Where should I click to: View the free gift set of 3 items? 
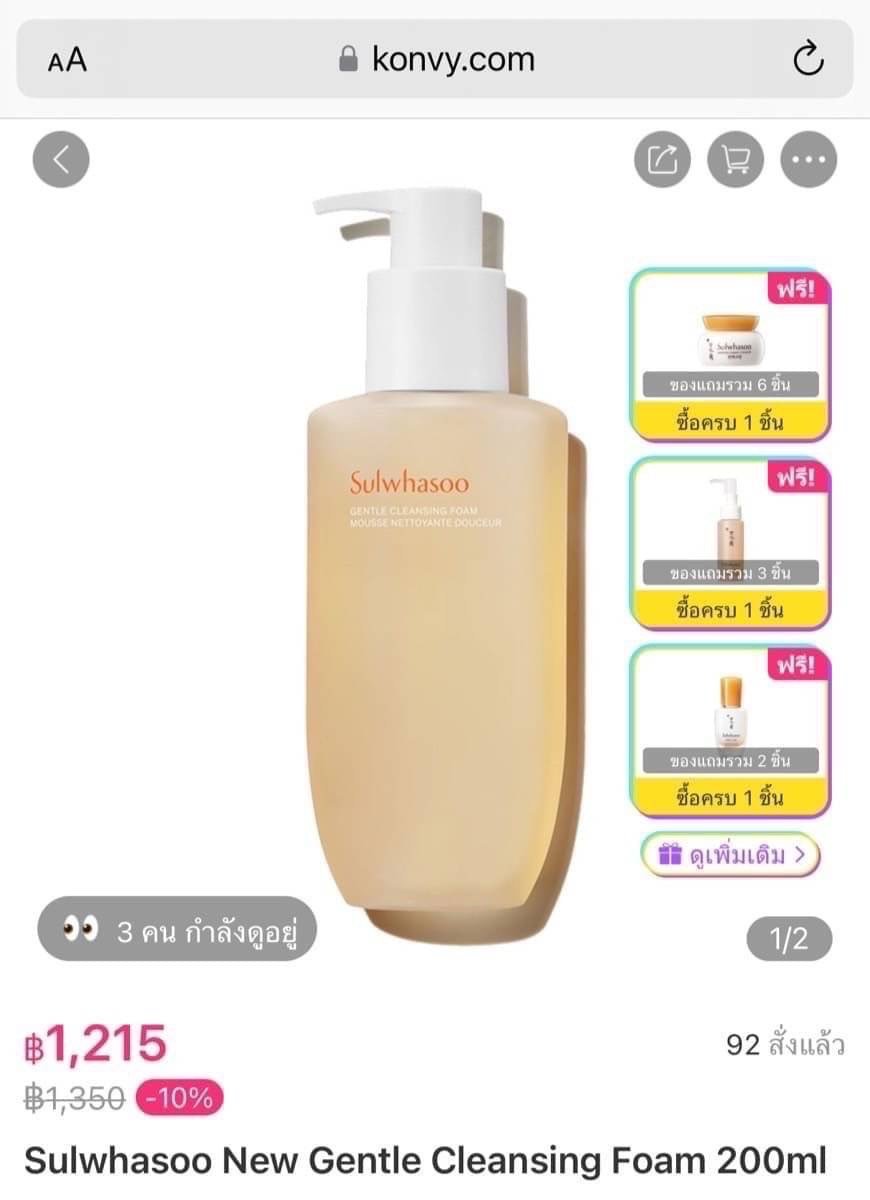point(730,543)
